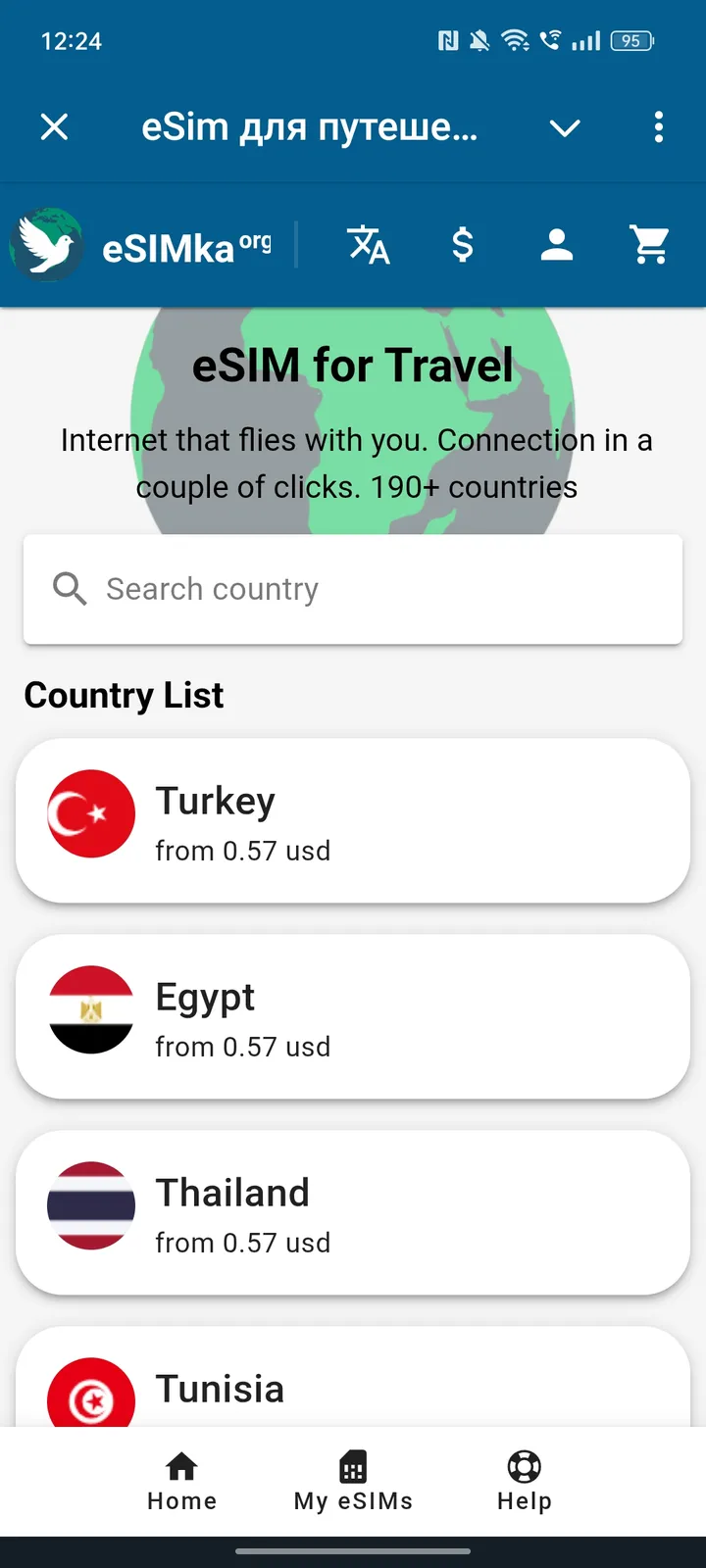This screenshot has height=1568, width=706.
Task: Open the currency dollar icon
Action: click(462, 245)
